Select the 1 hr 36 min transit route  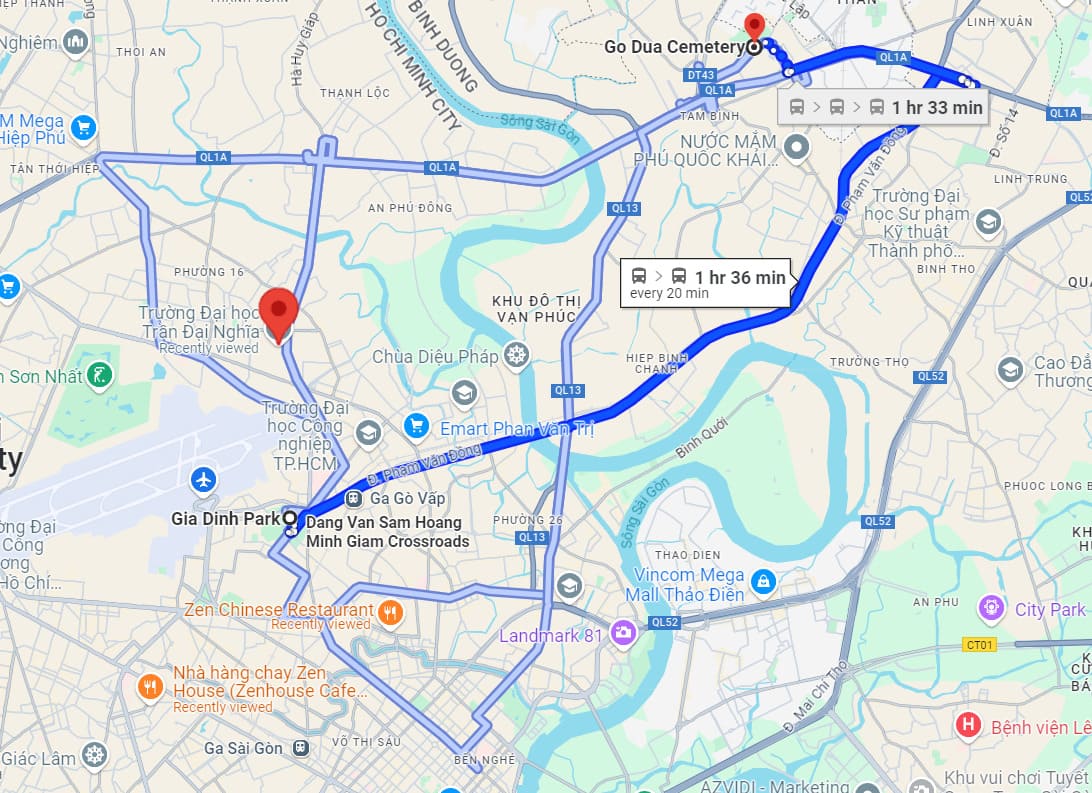(x=707, y=284)
